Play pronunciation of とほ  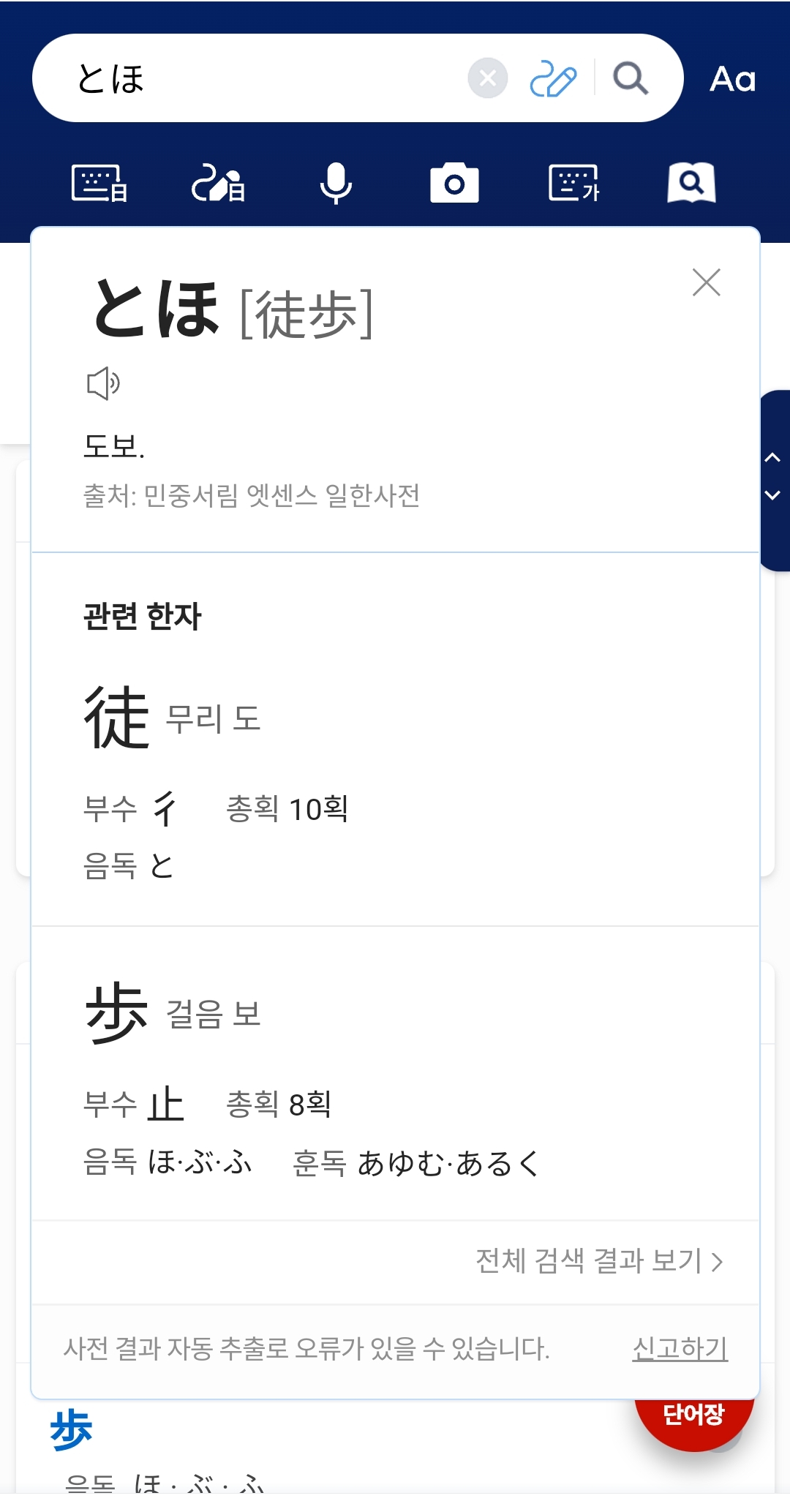point(103,383)
